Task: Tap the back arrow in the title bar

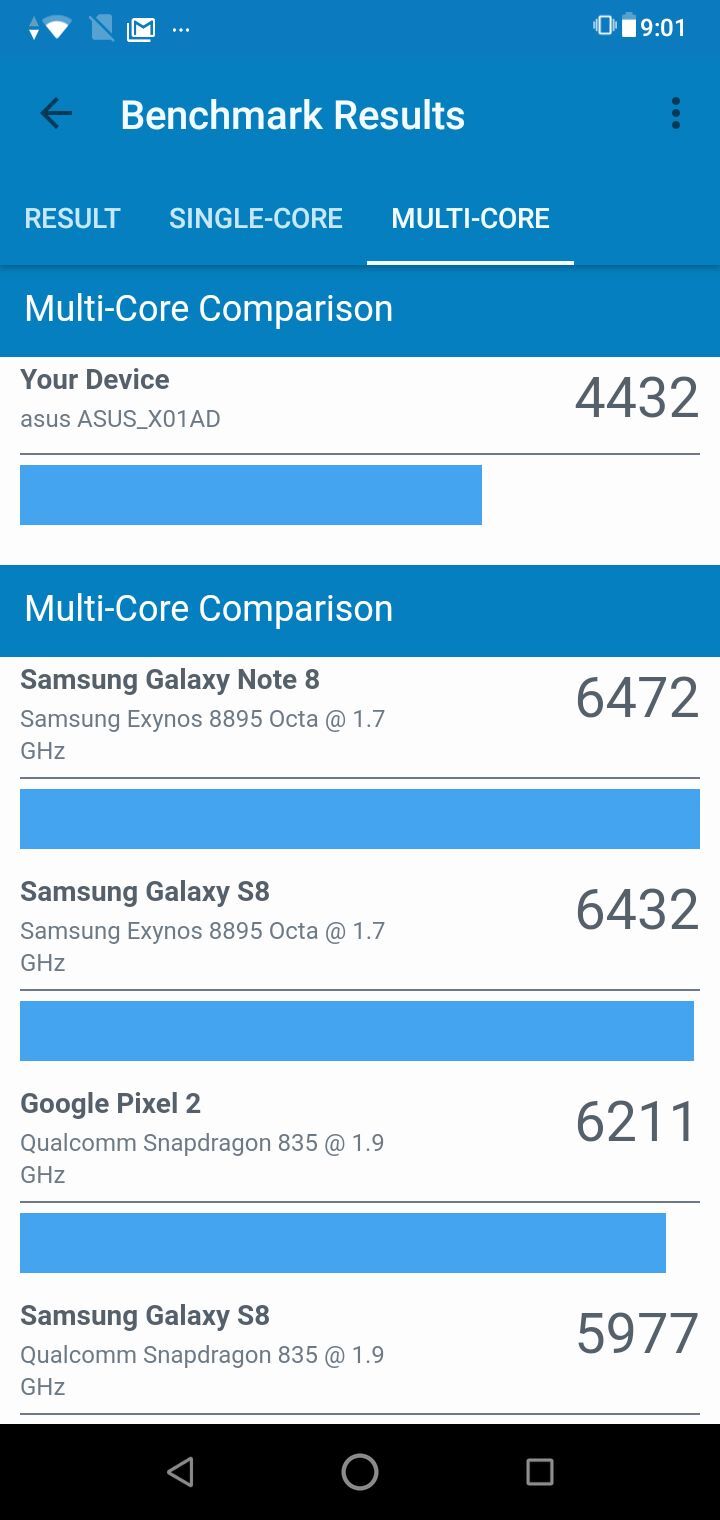Action: (55, 113)
